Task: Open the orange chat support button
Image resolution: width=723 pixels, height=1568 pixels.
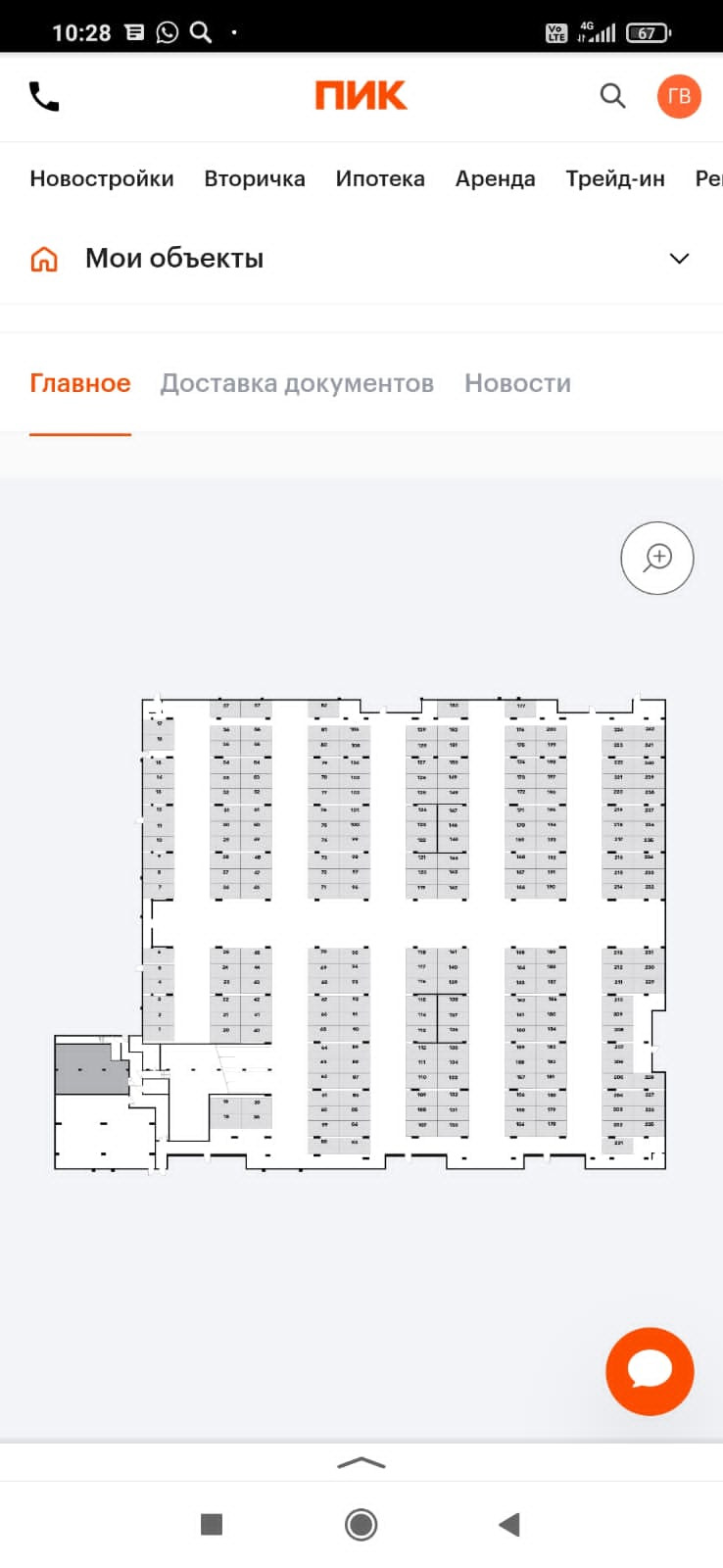Action: click(x=650, y=1371)
